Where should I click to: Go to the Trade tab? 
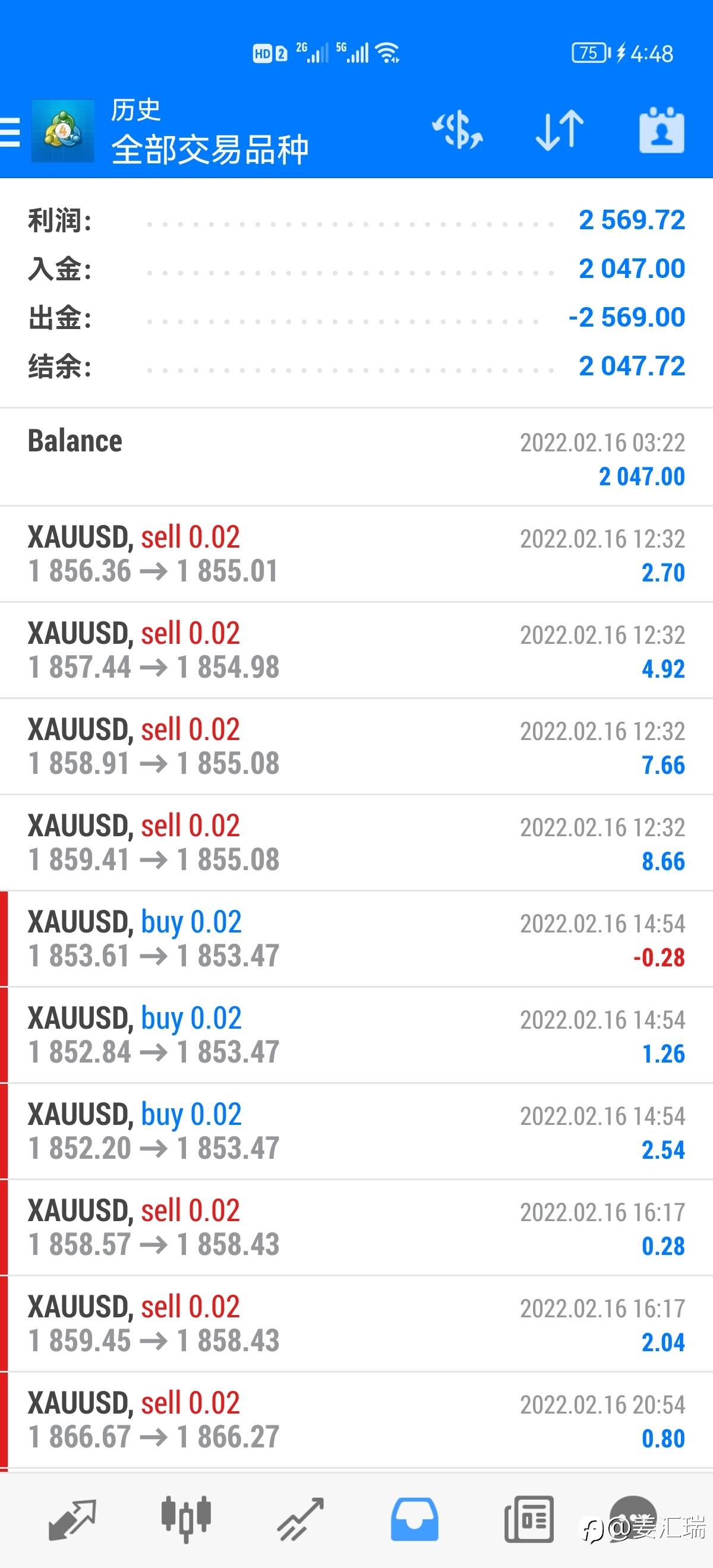click(x=301, y=1520)
